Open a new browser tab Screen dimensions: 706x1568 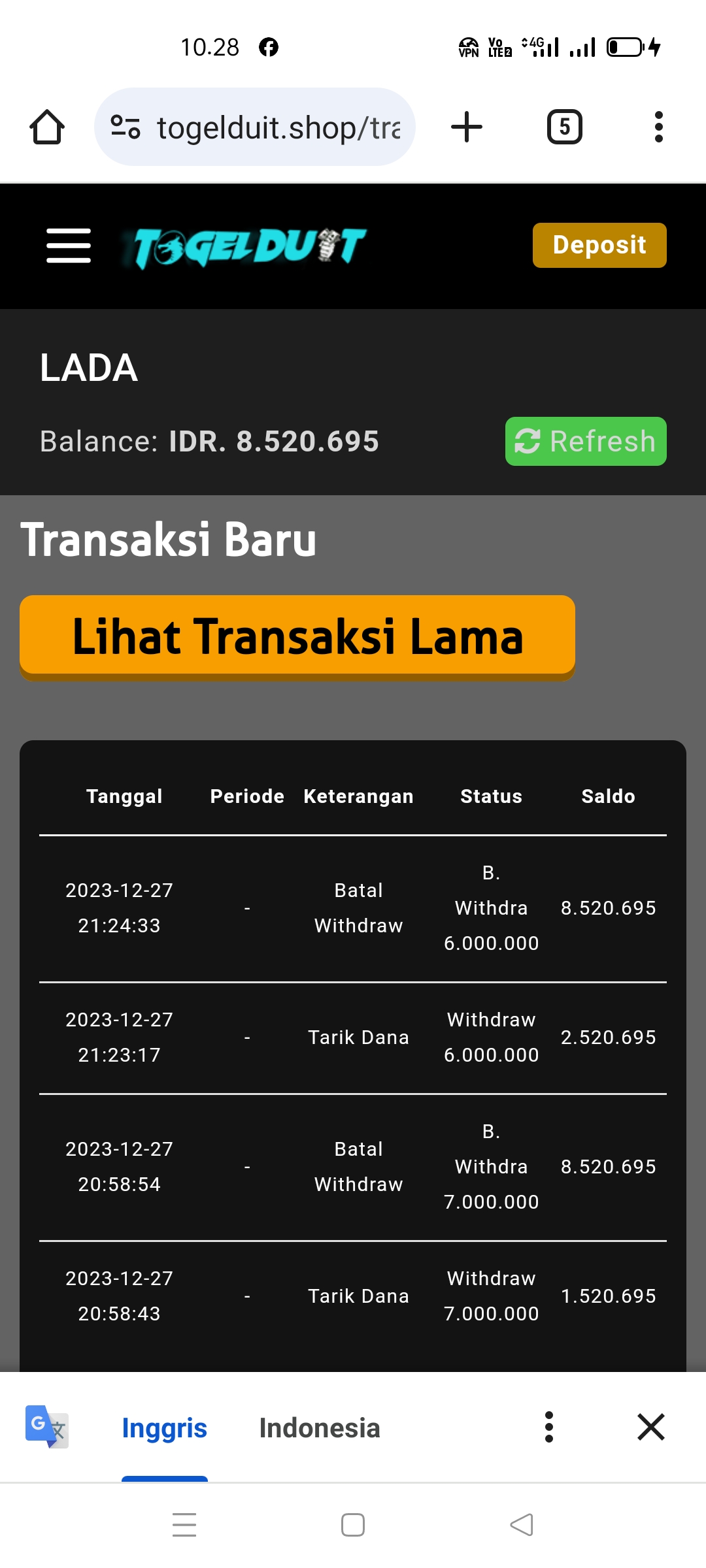pyautogui.click(x=467, y=127)
